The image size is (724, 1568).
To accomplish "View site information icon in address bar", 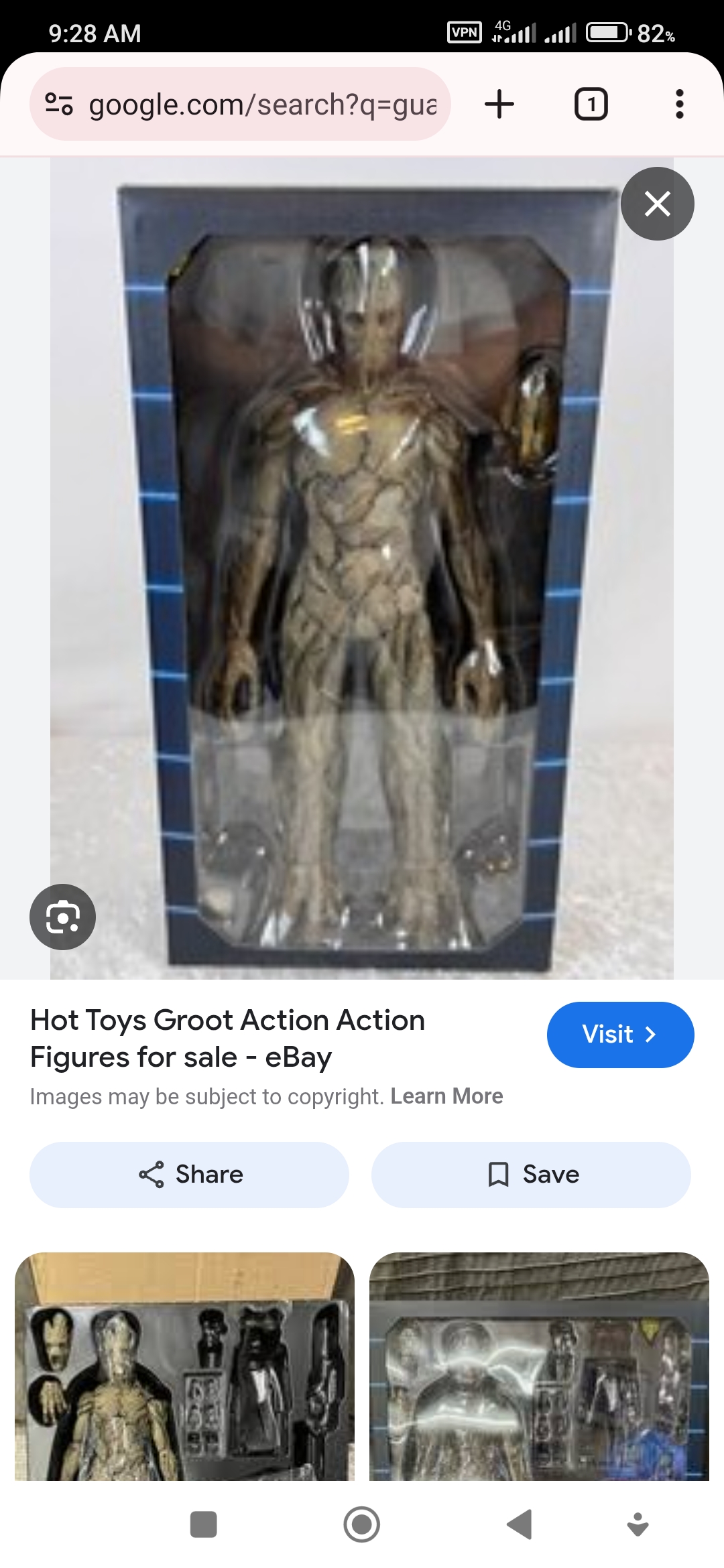I will point(59,105).
